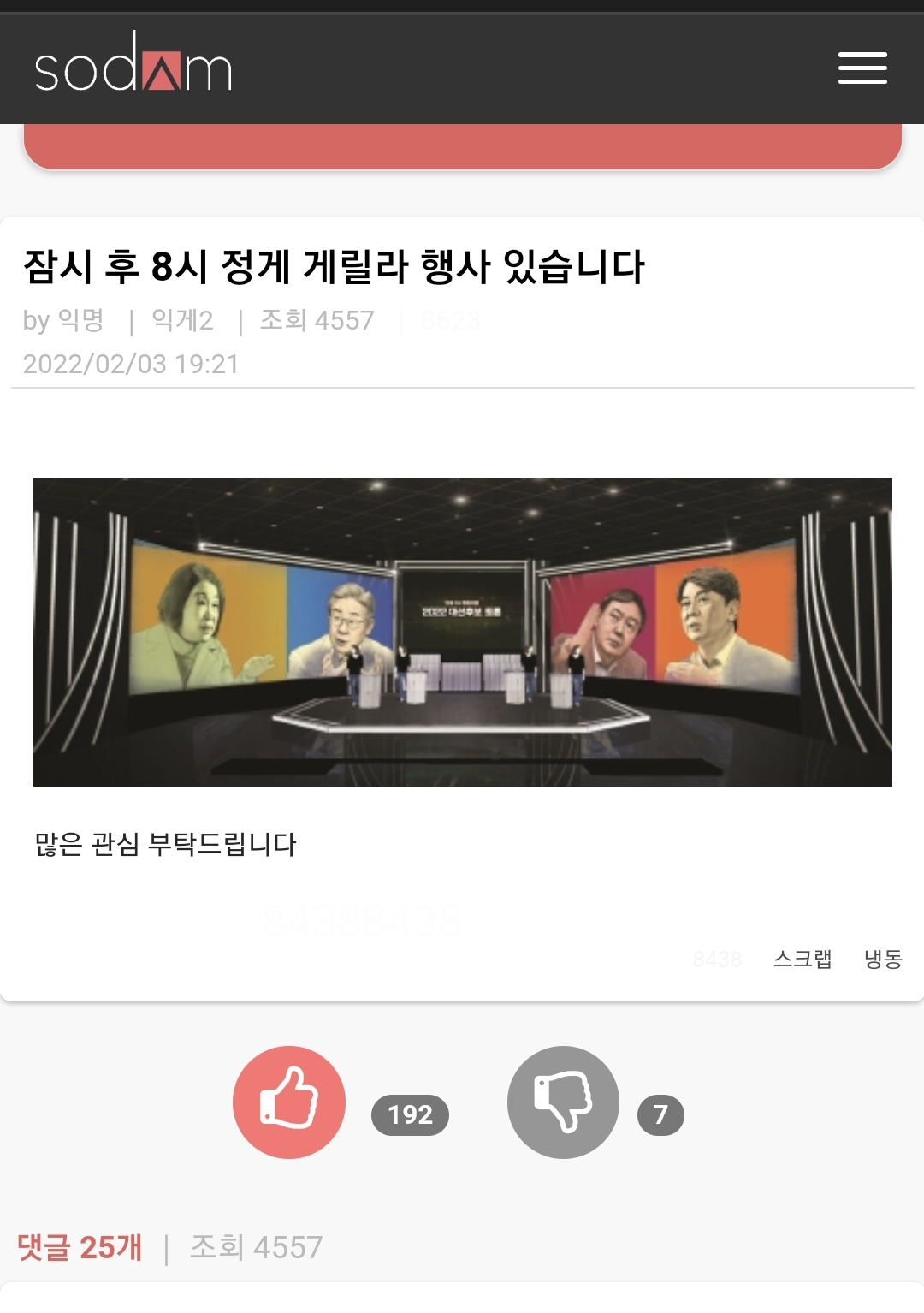
Task: Open the debate stage image
Action: click(x=462, y=632)
